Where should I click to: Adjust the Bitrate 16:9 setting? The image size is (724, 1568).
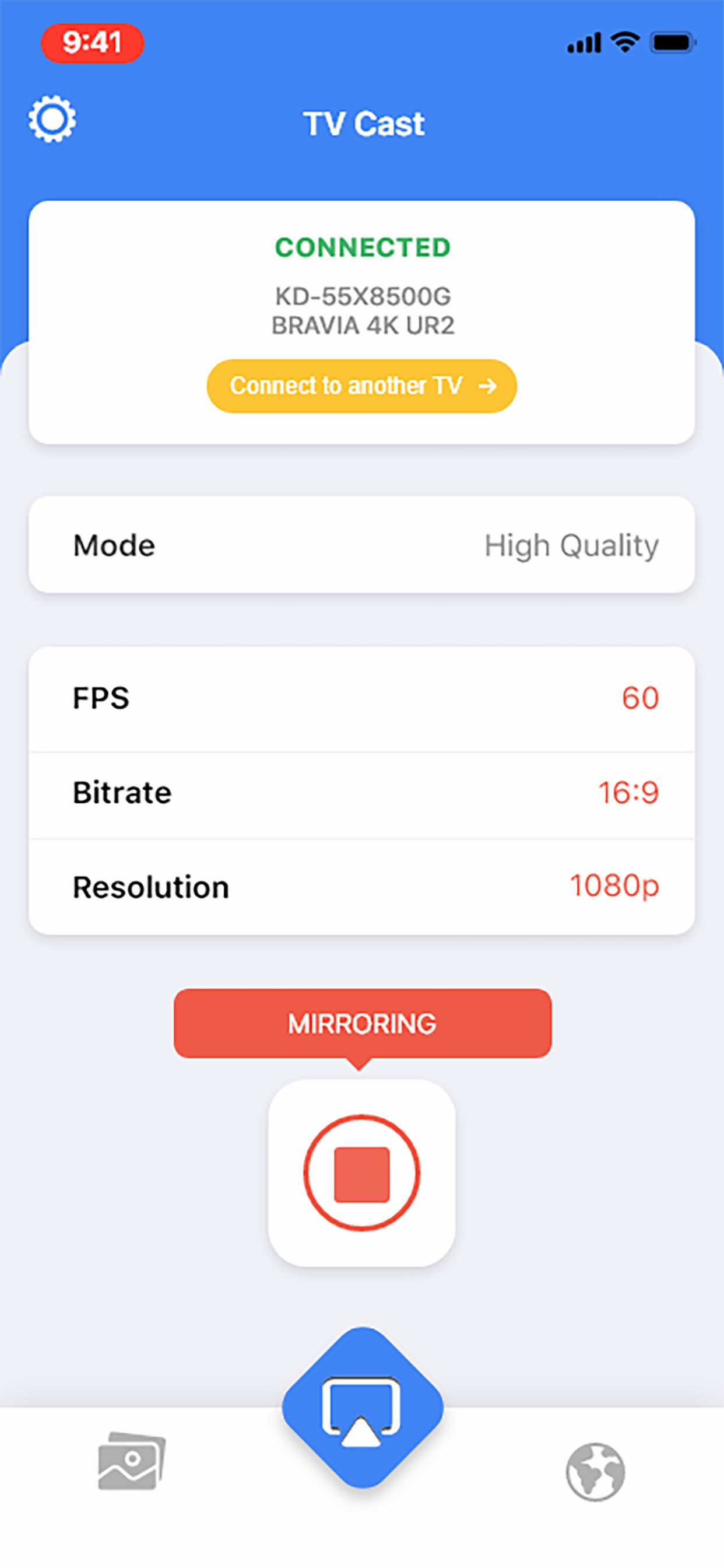tap(628, 792)
